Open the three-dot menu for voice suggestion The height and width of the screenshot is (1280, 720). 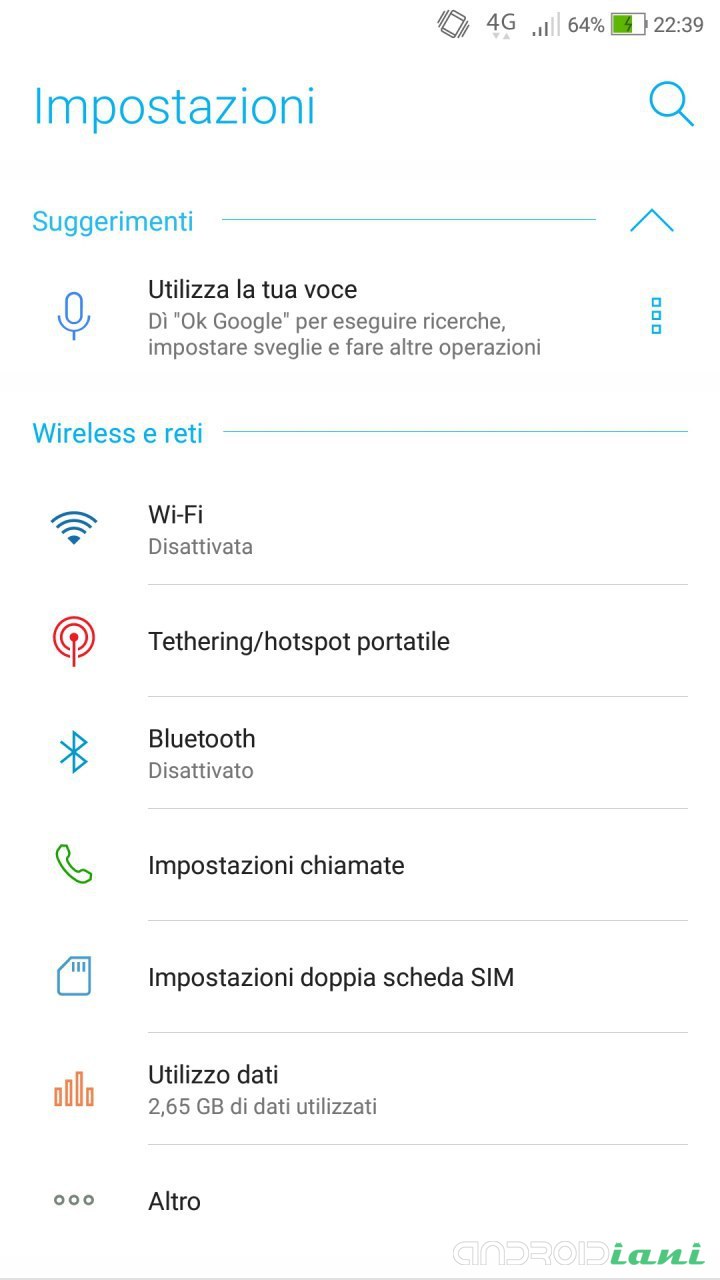click(656, 316)
